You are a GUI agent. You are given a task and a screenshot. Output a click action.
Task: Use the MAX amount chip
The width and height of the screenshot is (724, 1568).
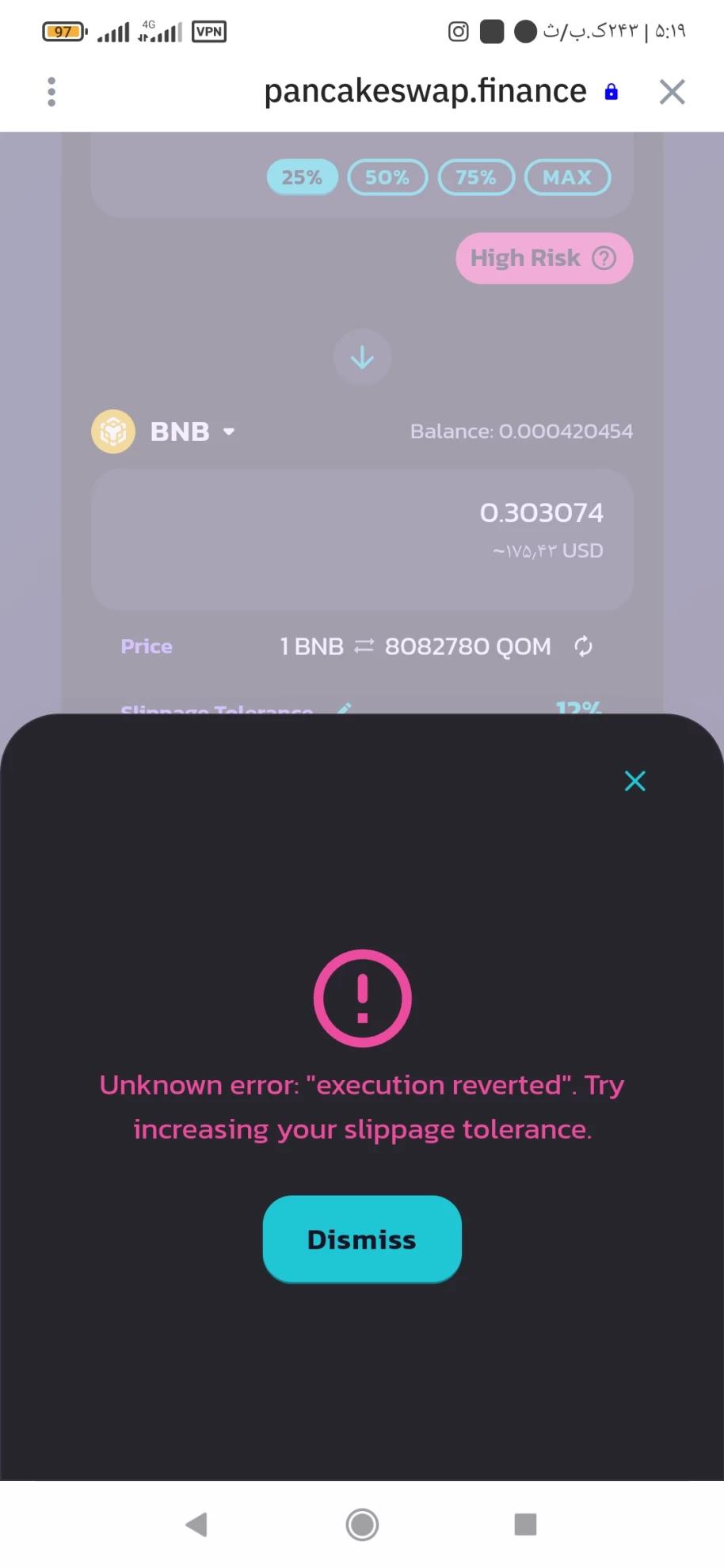click(567, 177)
